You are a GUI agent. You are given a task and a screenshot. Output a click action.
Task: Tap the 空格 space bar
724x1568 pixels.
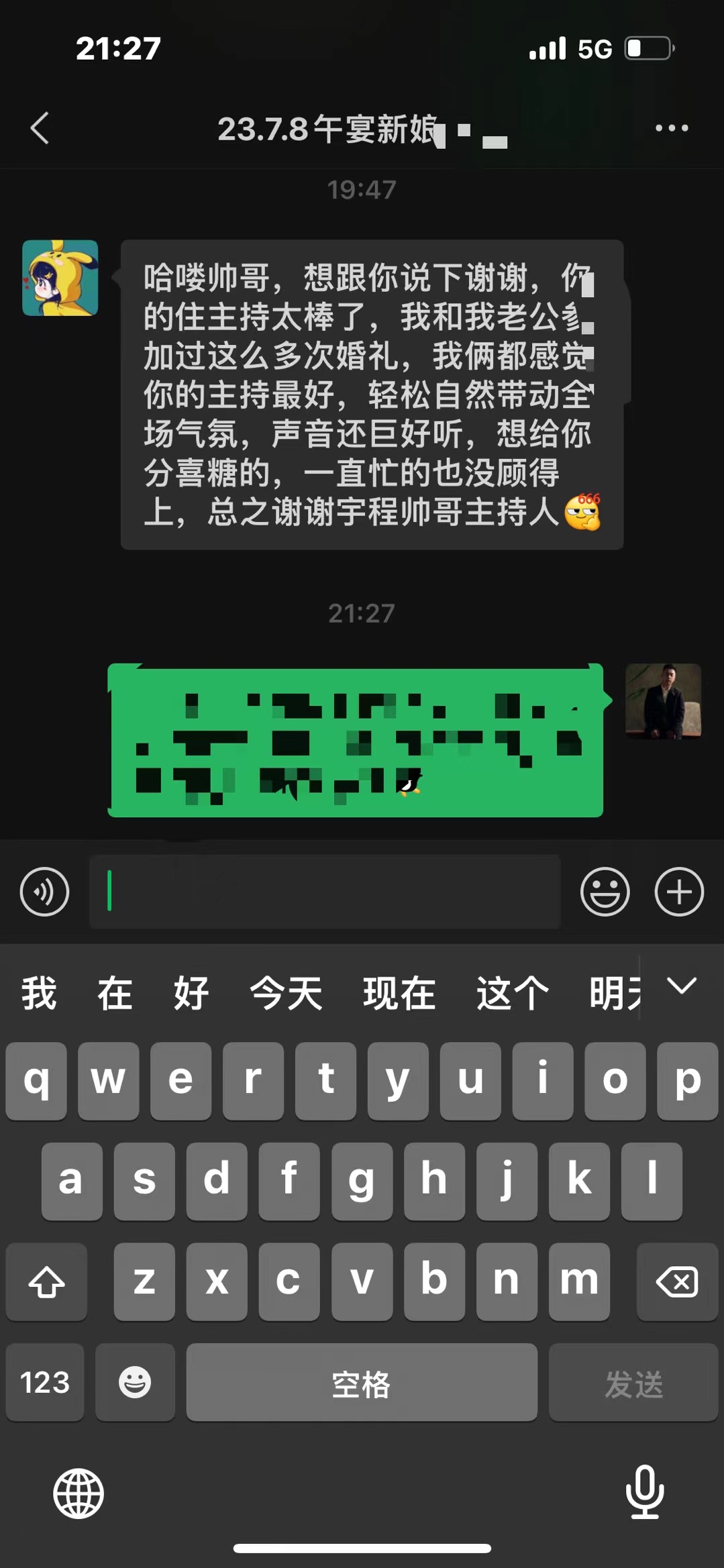pyautogui.click(x=362, y=1383)
